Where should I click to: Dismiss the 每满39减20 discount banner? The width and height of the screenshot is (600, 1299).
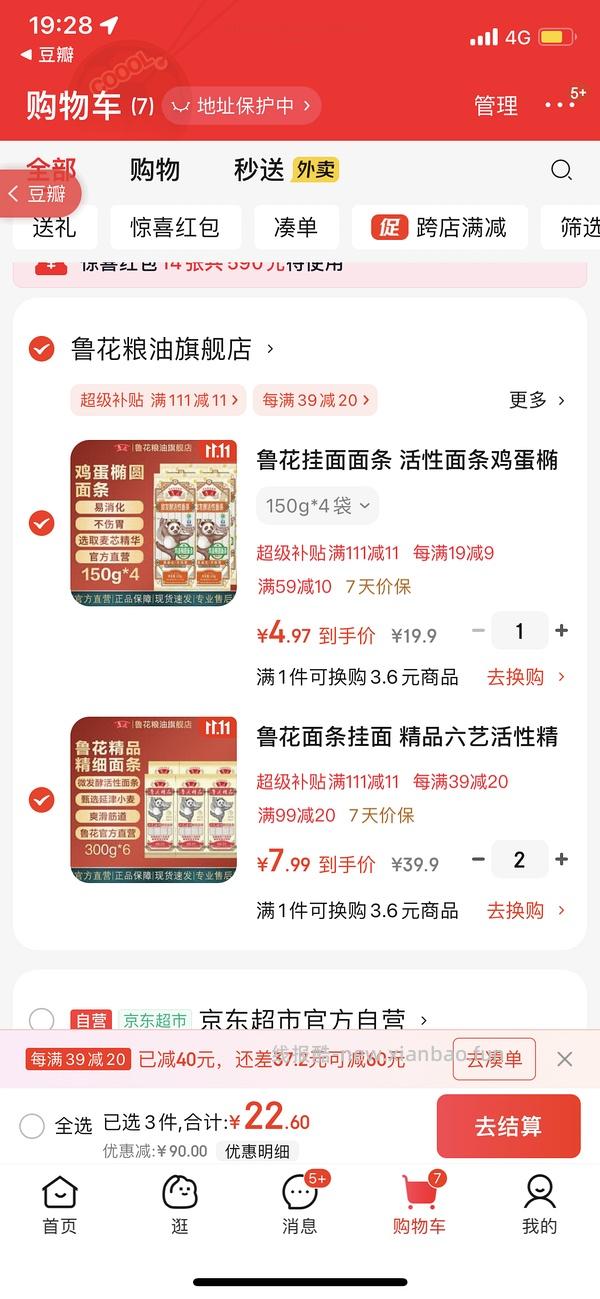(565, 1059)
